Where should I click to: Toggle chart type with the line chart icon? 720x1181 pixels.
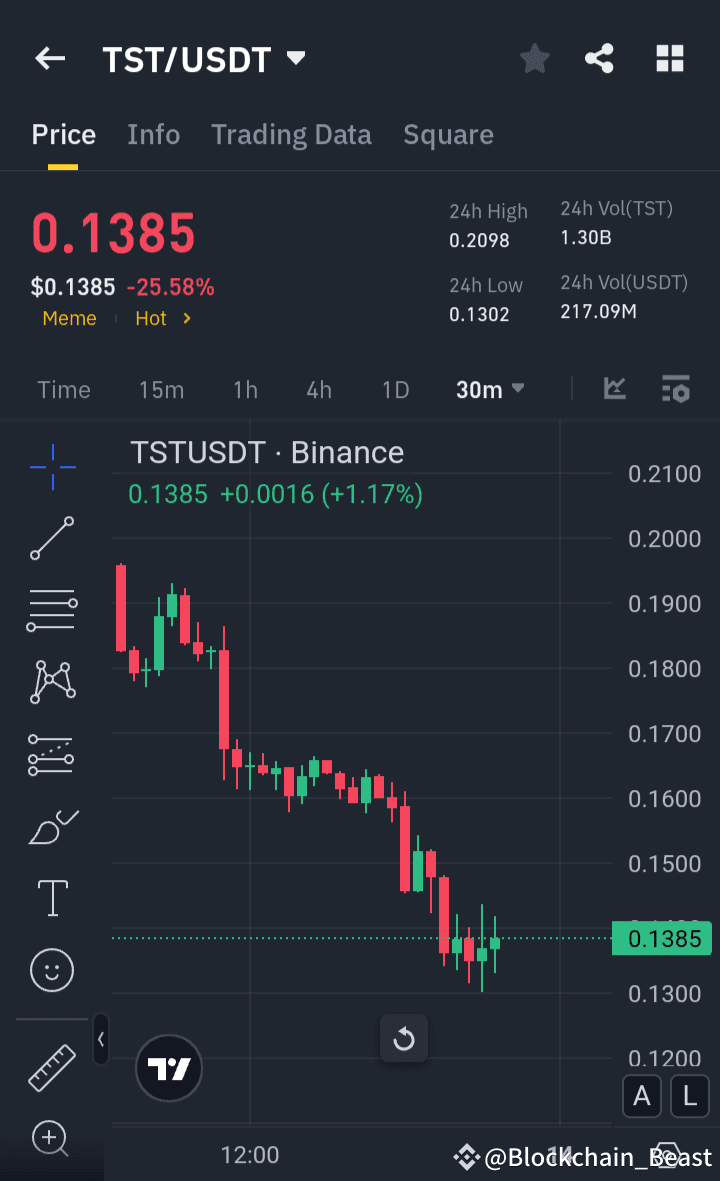[x=614, y=390]
